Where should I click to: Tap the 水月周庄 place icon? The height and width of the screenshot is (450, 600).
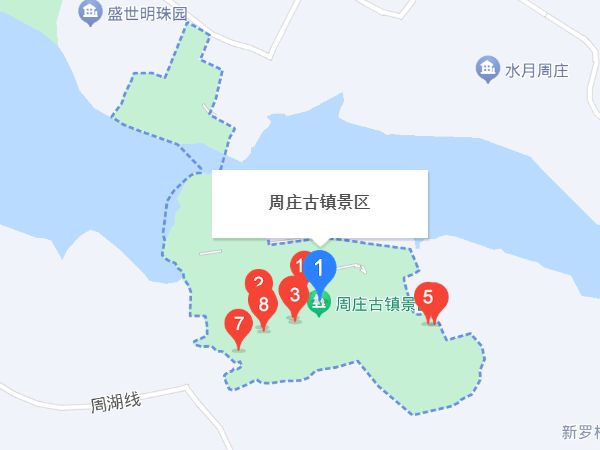489,70
